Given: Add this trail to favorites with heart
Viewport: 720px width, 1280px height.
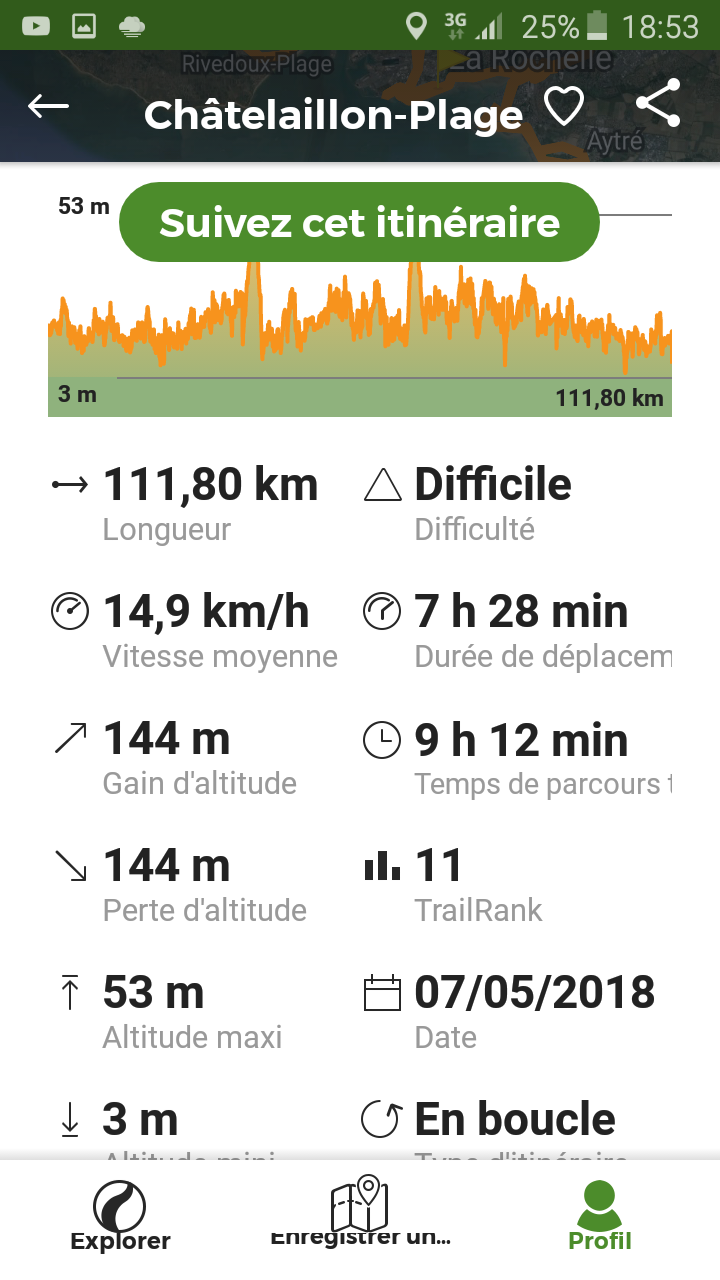Looking at the screenshot, I should [563, 106].
